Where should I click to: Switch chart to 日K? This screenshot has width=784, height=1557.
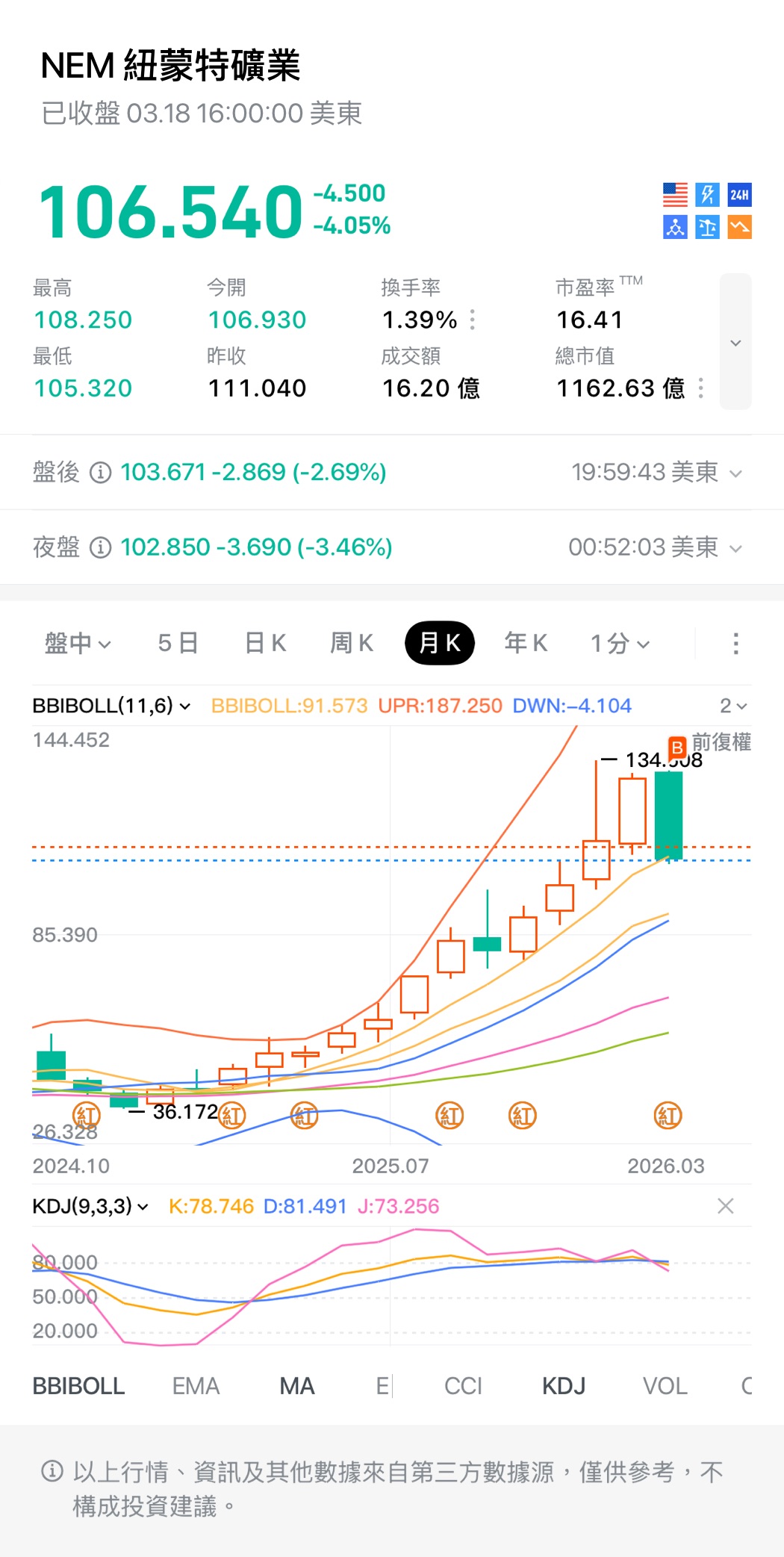coord(266,643)
